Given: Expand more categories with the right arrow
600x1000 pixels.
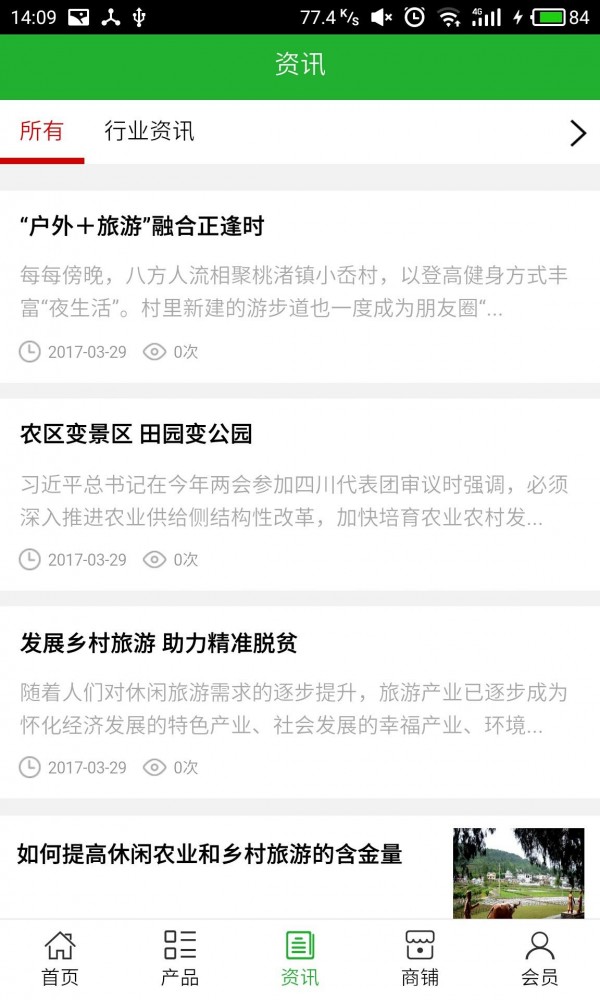Looking at the screenshot, I should click(x=577, y=133).
